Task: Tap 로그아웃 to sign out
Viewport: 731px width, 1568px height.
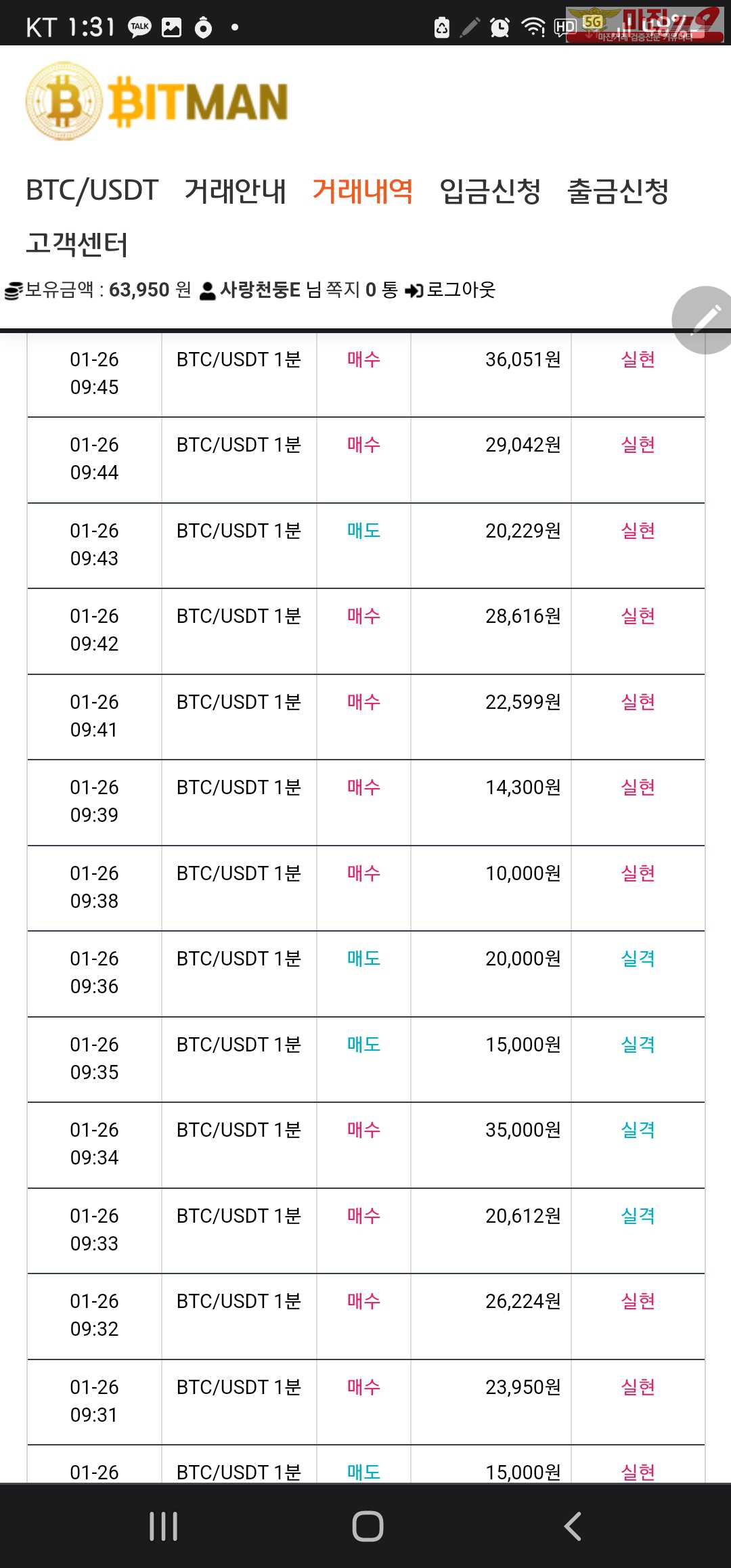Action: tap(451, 290)
